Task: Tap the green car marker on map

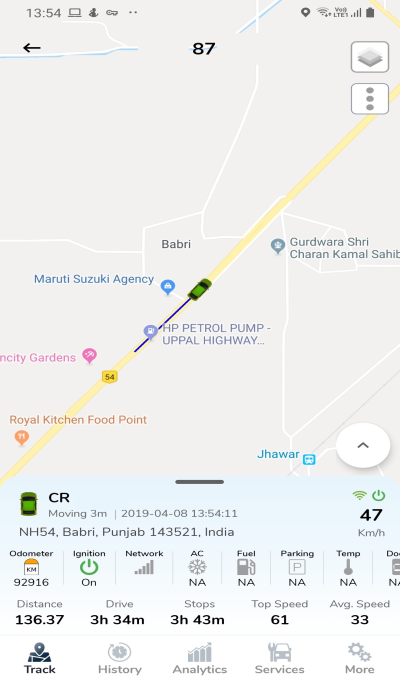Action: 200,289
